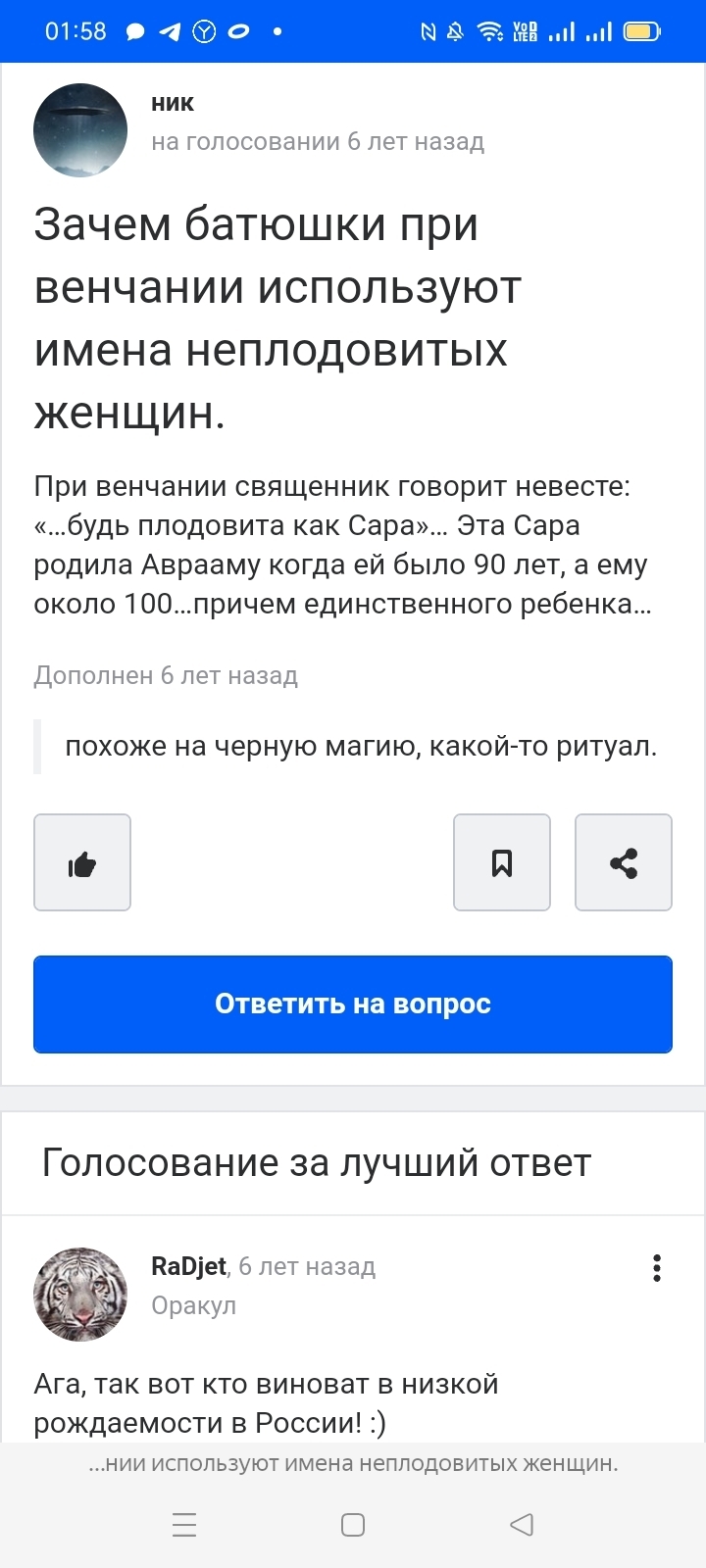
Task: Bookmark this question
Action: click(502, 862)
